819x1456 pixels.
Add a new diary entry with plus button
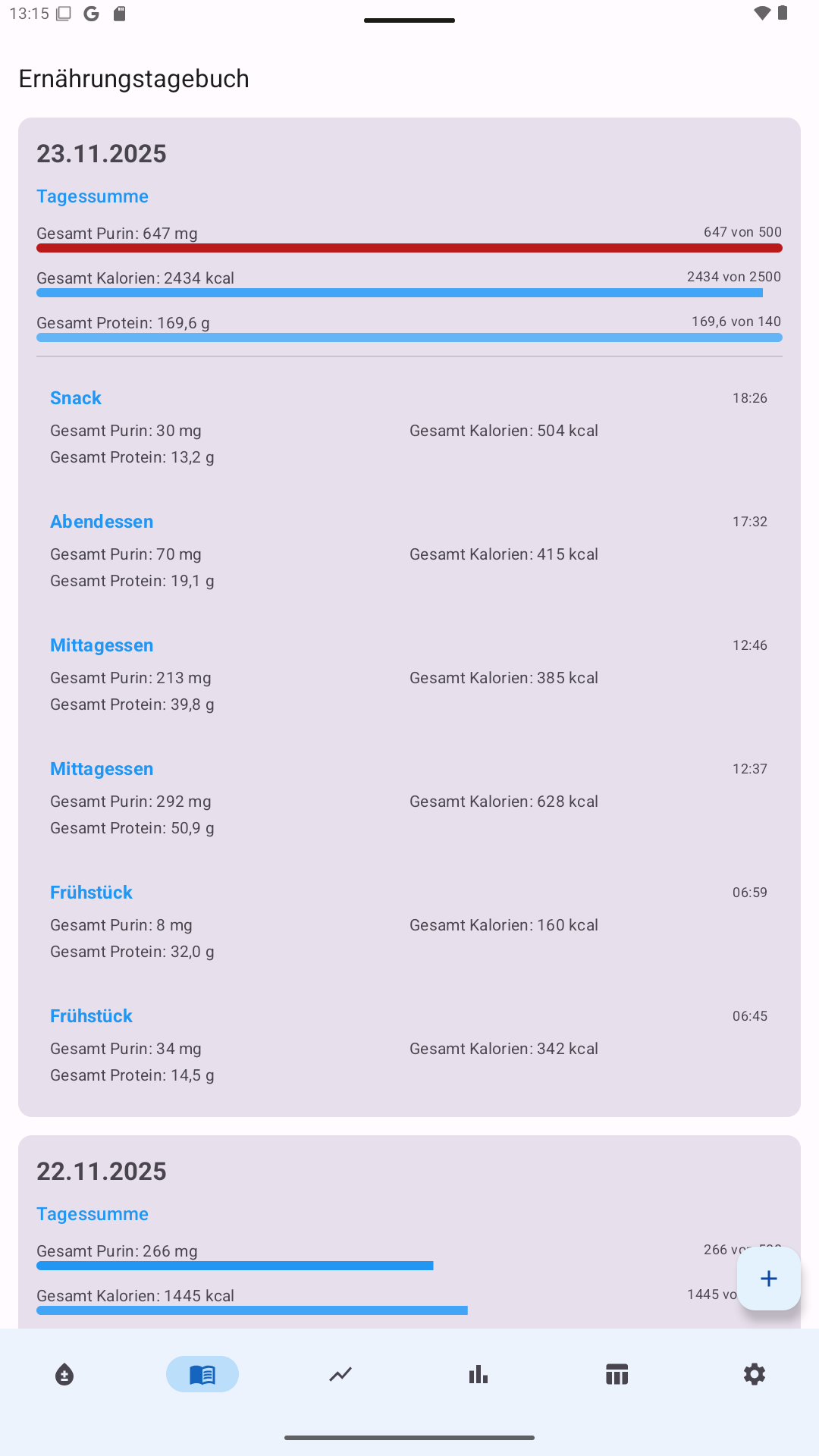click(x=768, y=1279)
